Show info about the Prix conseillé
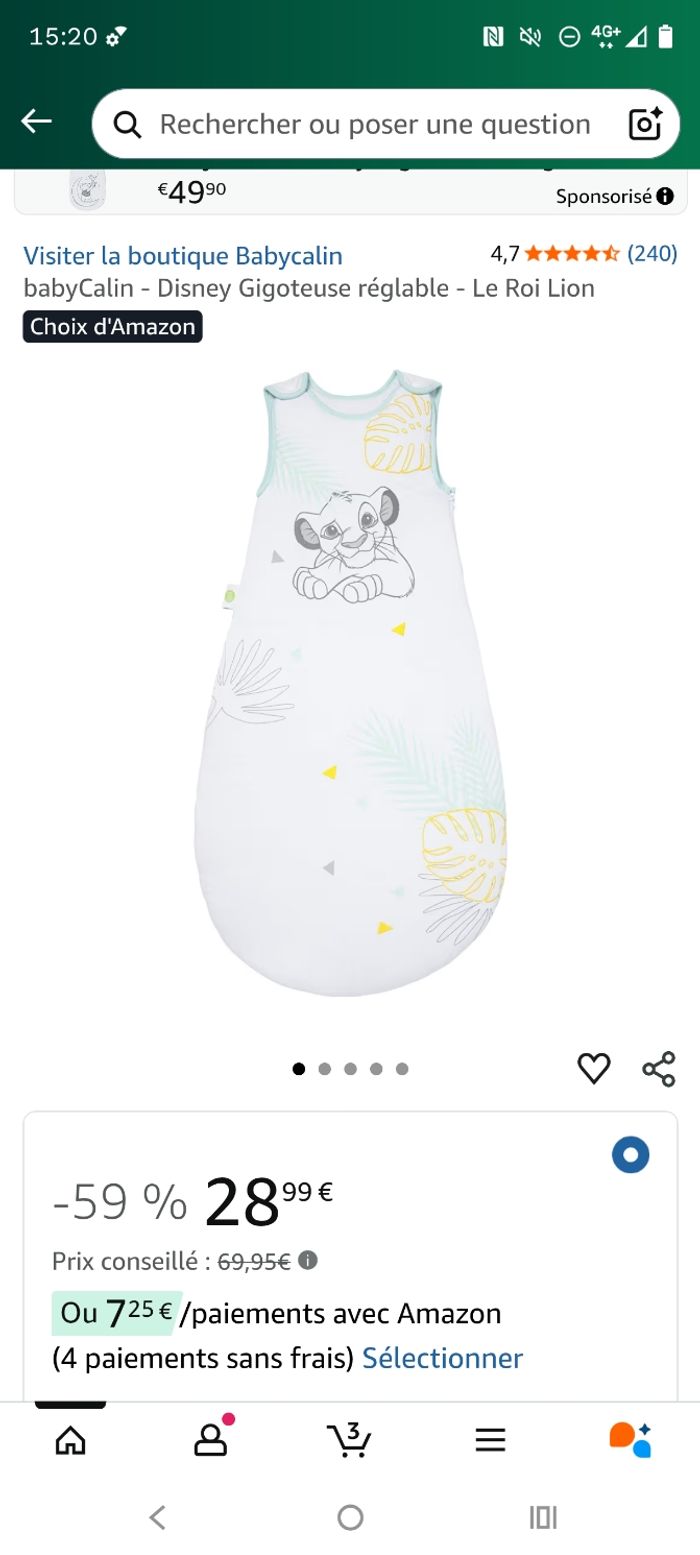Screen dimensions: 700x1555 click(308, 1260)
